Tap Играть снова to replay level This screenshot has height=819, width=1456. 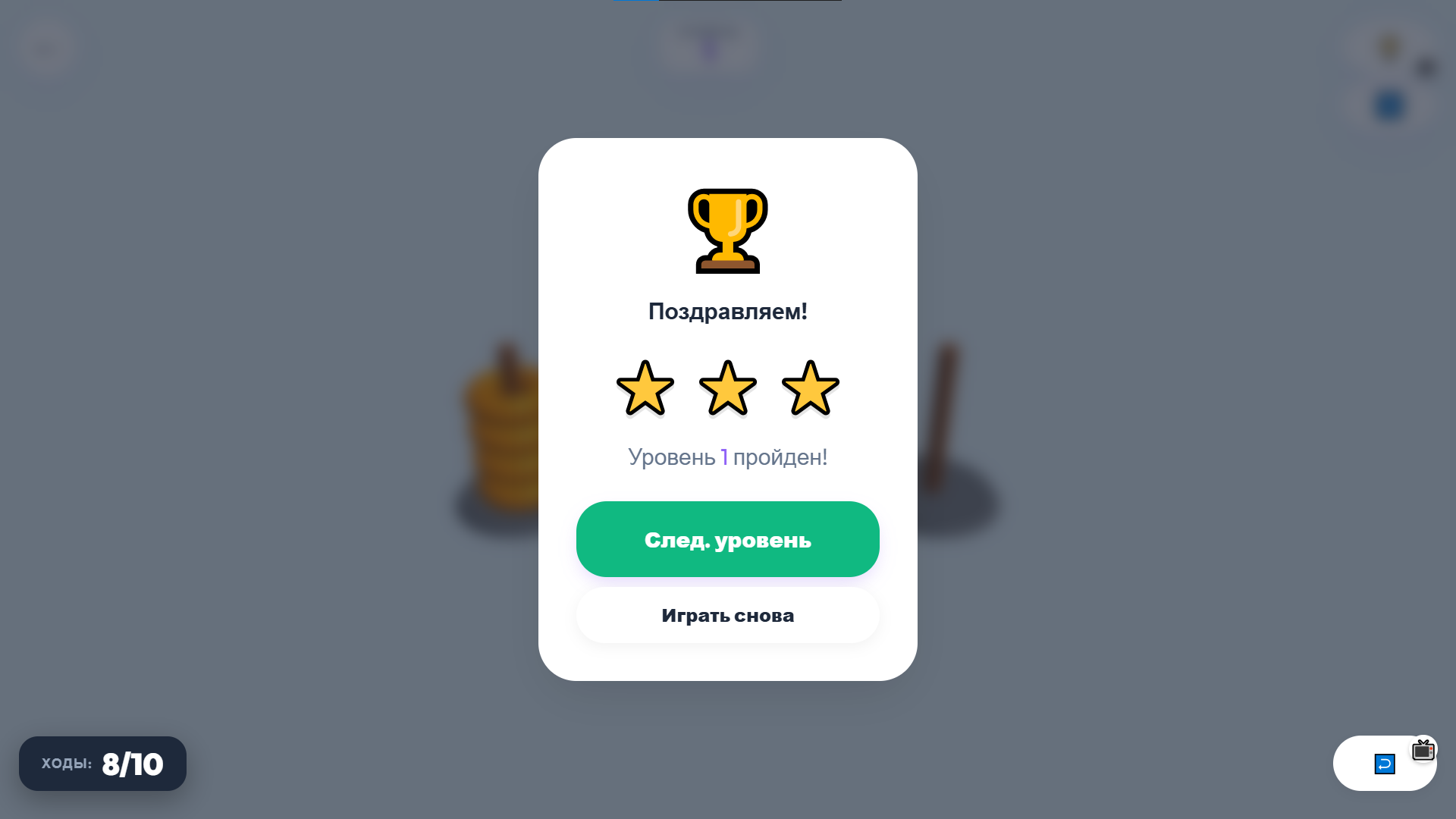[x=727, y=615]
